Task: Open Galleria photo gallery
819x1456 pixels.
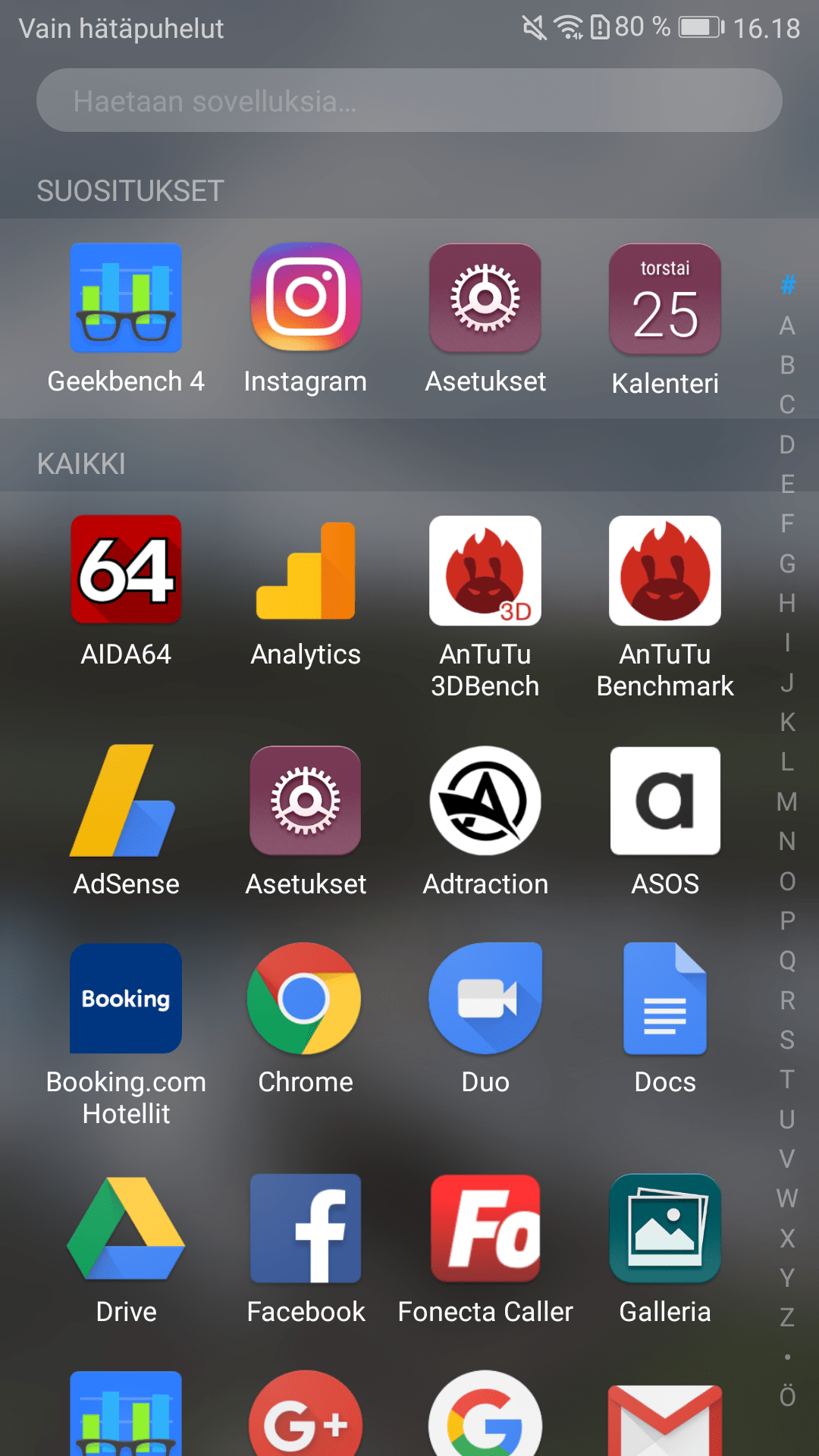Action: (665, 1228)
